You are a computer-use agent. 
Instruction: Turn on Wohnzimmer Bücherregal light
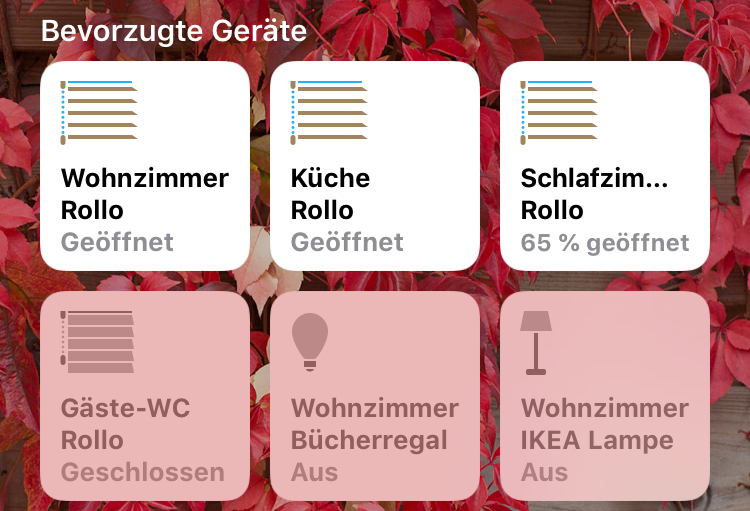[x=375, y=396]
